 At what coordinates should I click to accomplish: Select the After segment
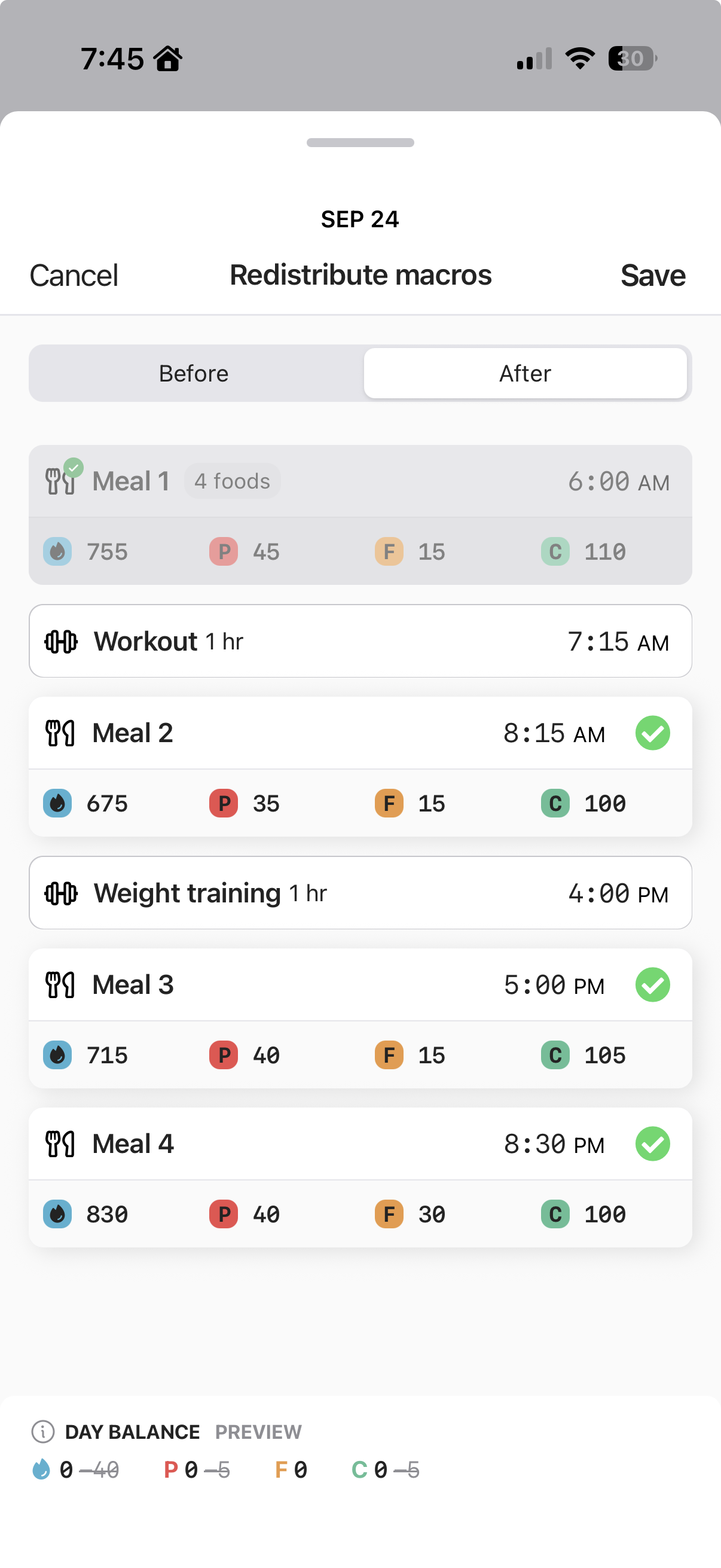click(525, 373)
